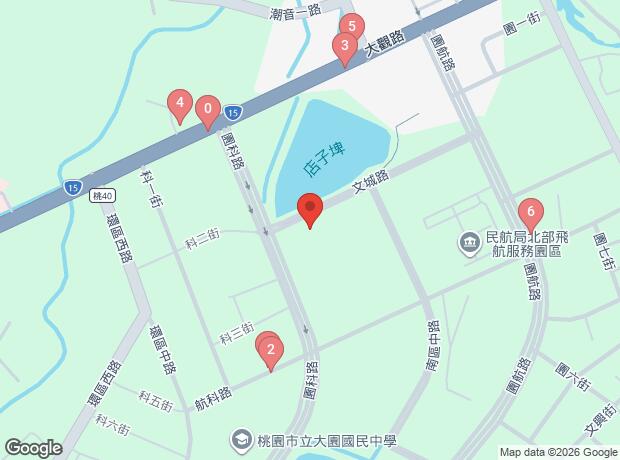This screenshot has height=460, width=620.
Task: Open map marker number 2
Action: point(271,351)
